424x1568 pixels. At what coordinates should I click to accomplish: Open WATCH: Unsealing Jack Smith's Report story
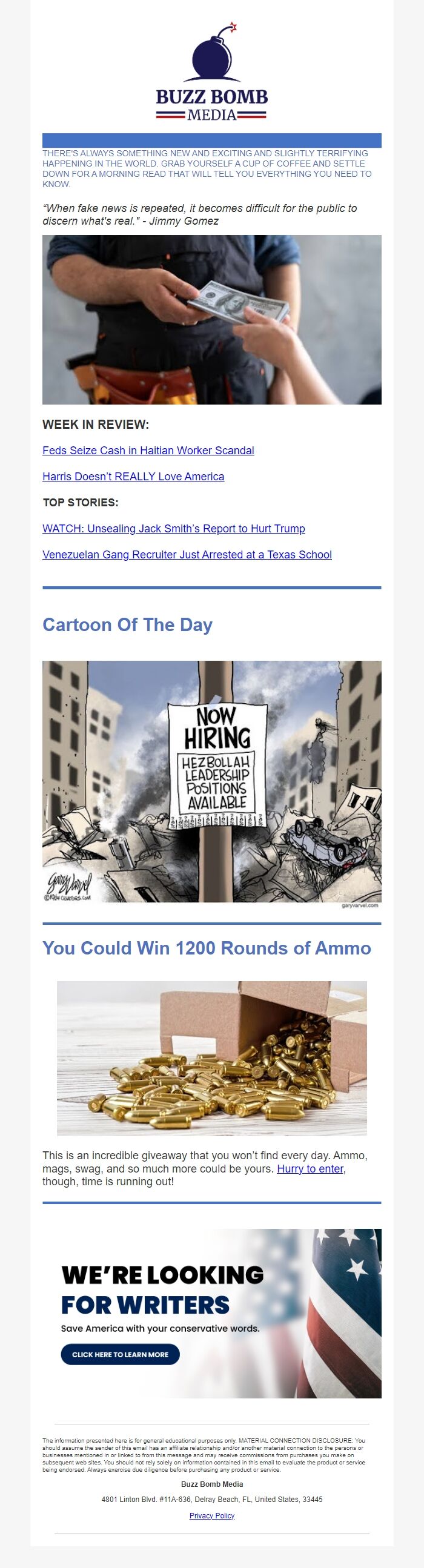174,528
